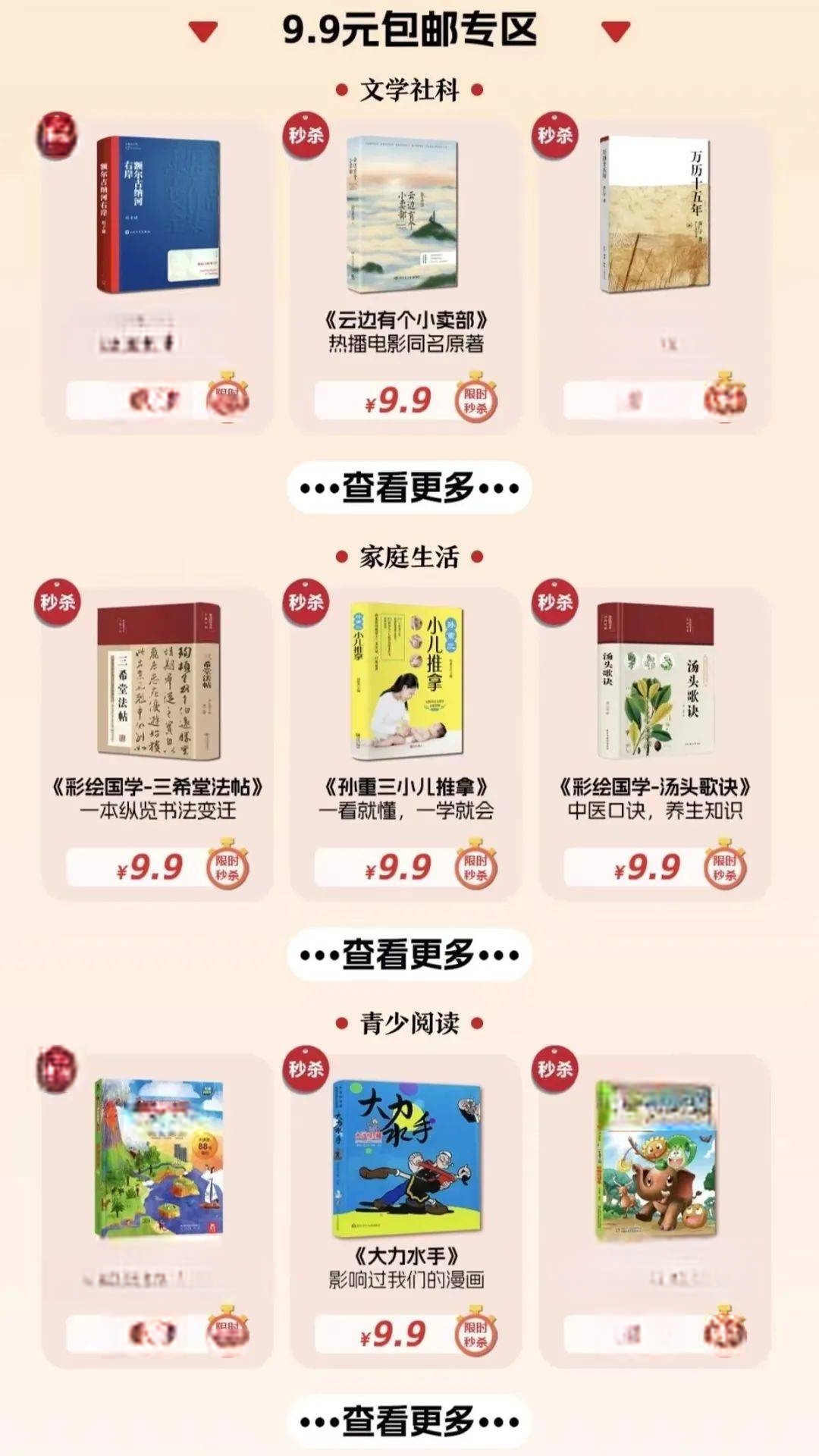
Task: Open 《彩绘国学-三希堂法帖》 product card
Action: 157,744
